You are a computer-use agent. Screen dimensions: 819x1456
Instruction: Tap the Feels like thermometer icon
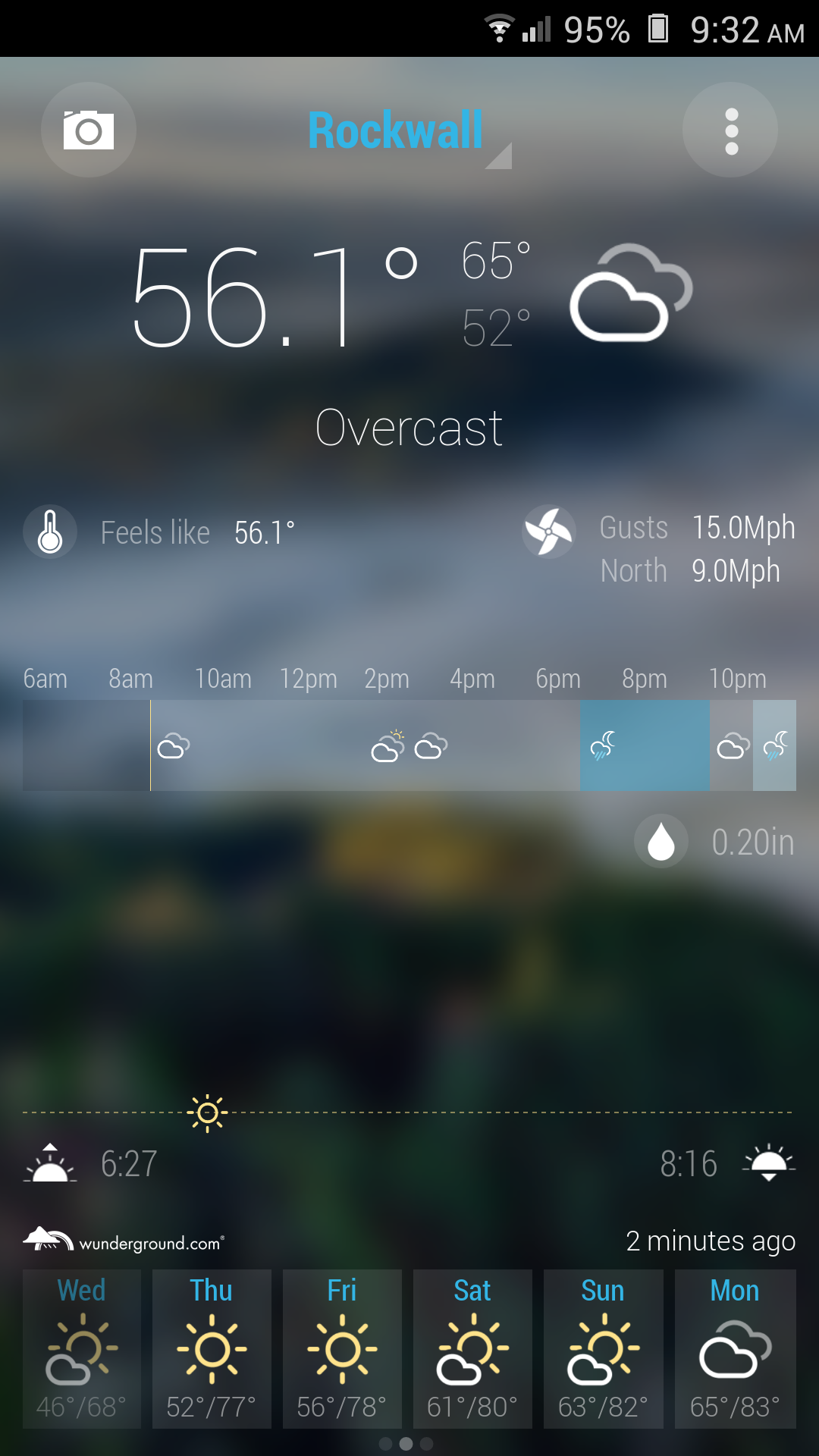click(x=49, y=532)
